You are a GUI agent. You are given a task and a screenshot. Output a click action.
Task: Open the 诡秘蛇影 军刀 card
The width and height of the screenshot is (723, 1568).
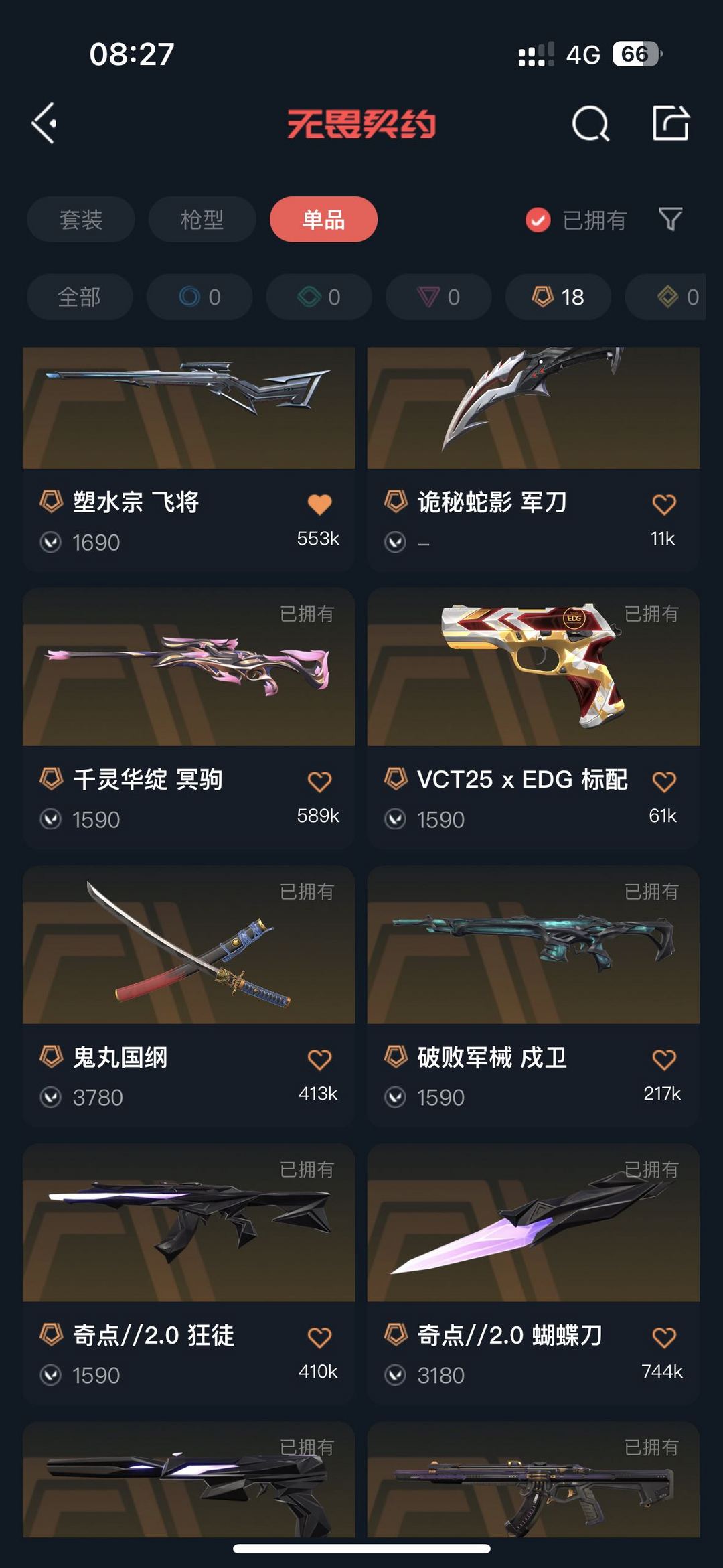[534, 459]
